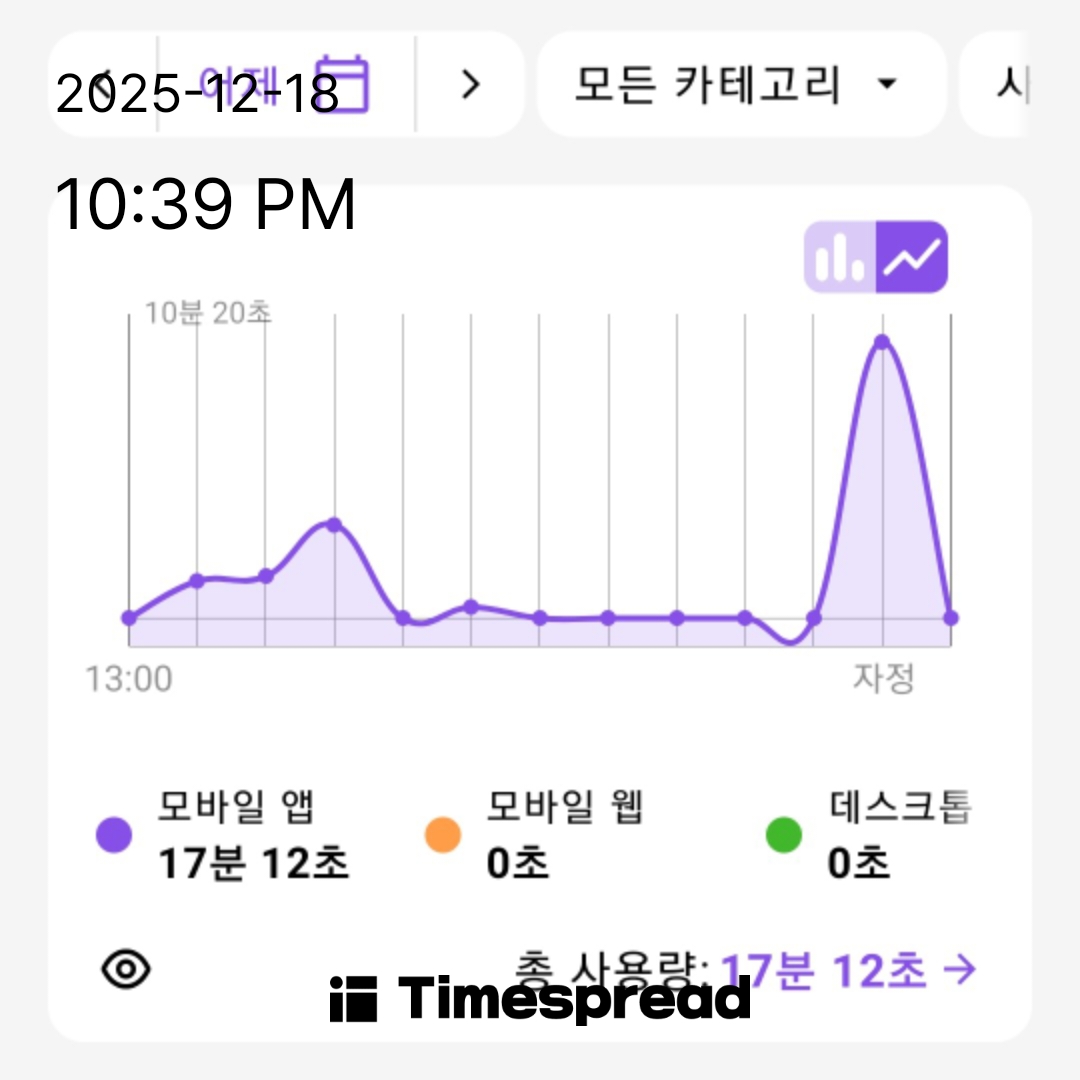This screenshot has width=1080, height=1080.
Task: Switch to the bar chart view
Action: point(840,257)
